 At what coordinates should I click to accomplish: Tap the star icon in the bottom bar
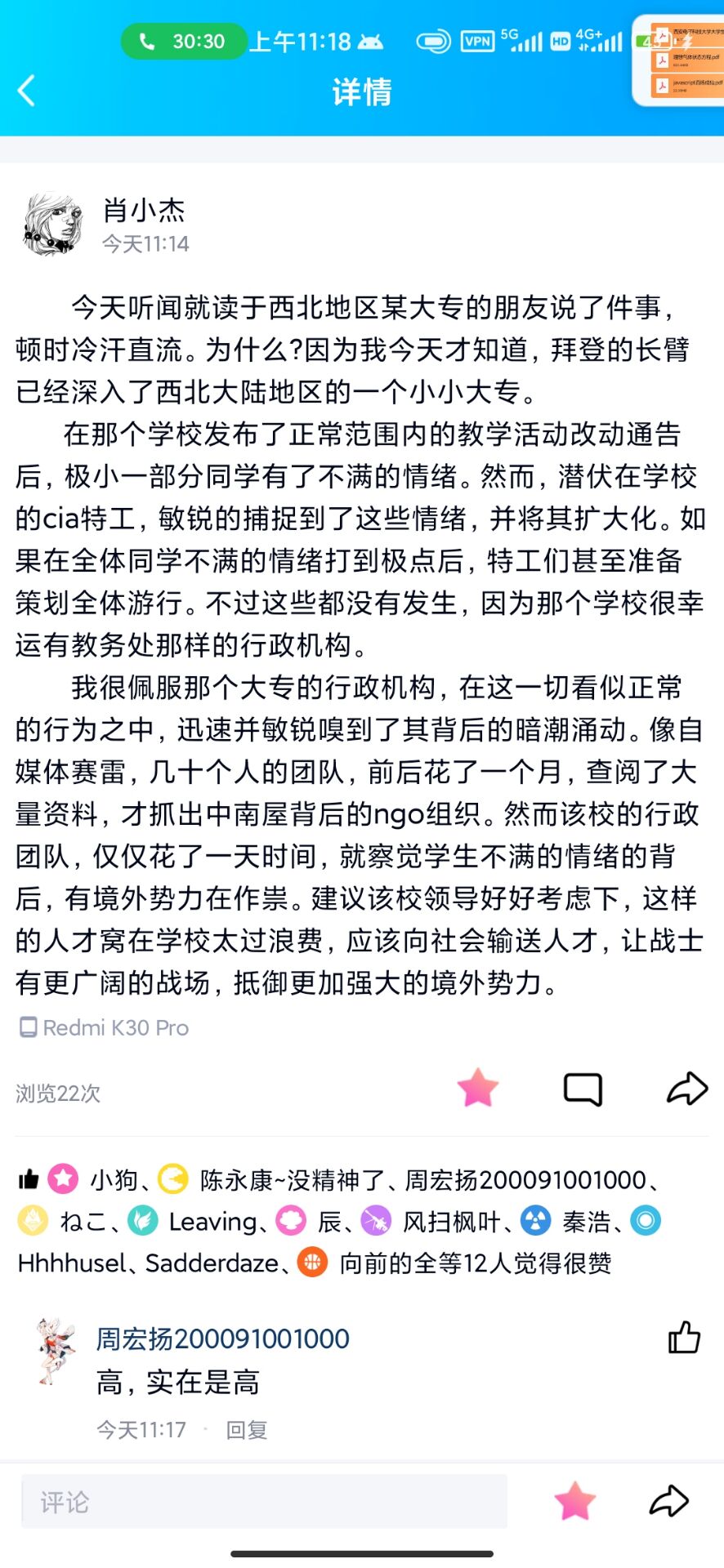(x=574, y=1501)
